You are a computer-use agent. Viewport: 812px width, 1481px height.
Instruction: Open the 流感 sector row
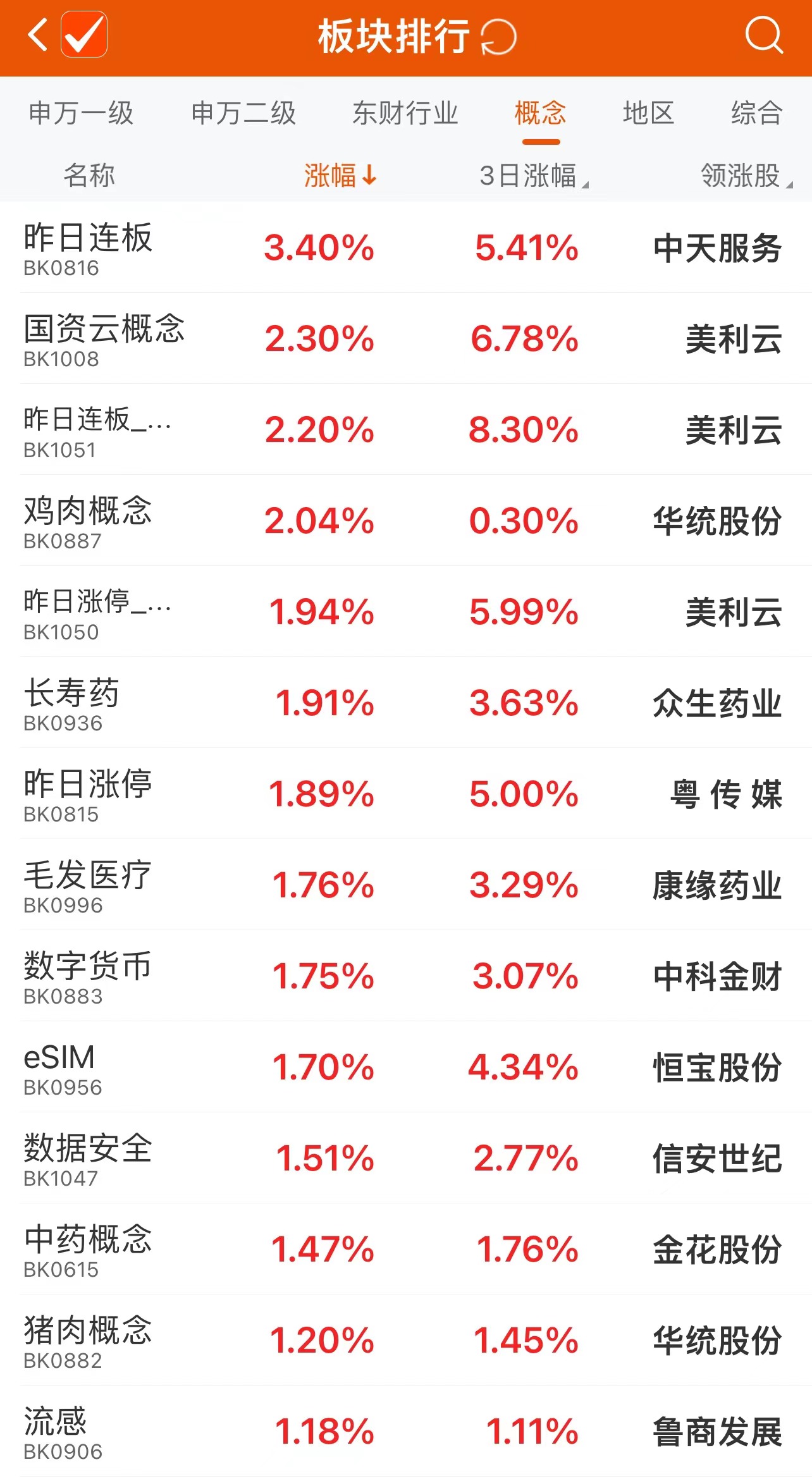405,1432
